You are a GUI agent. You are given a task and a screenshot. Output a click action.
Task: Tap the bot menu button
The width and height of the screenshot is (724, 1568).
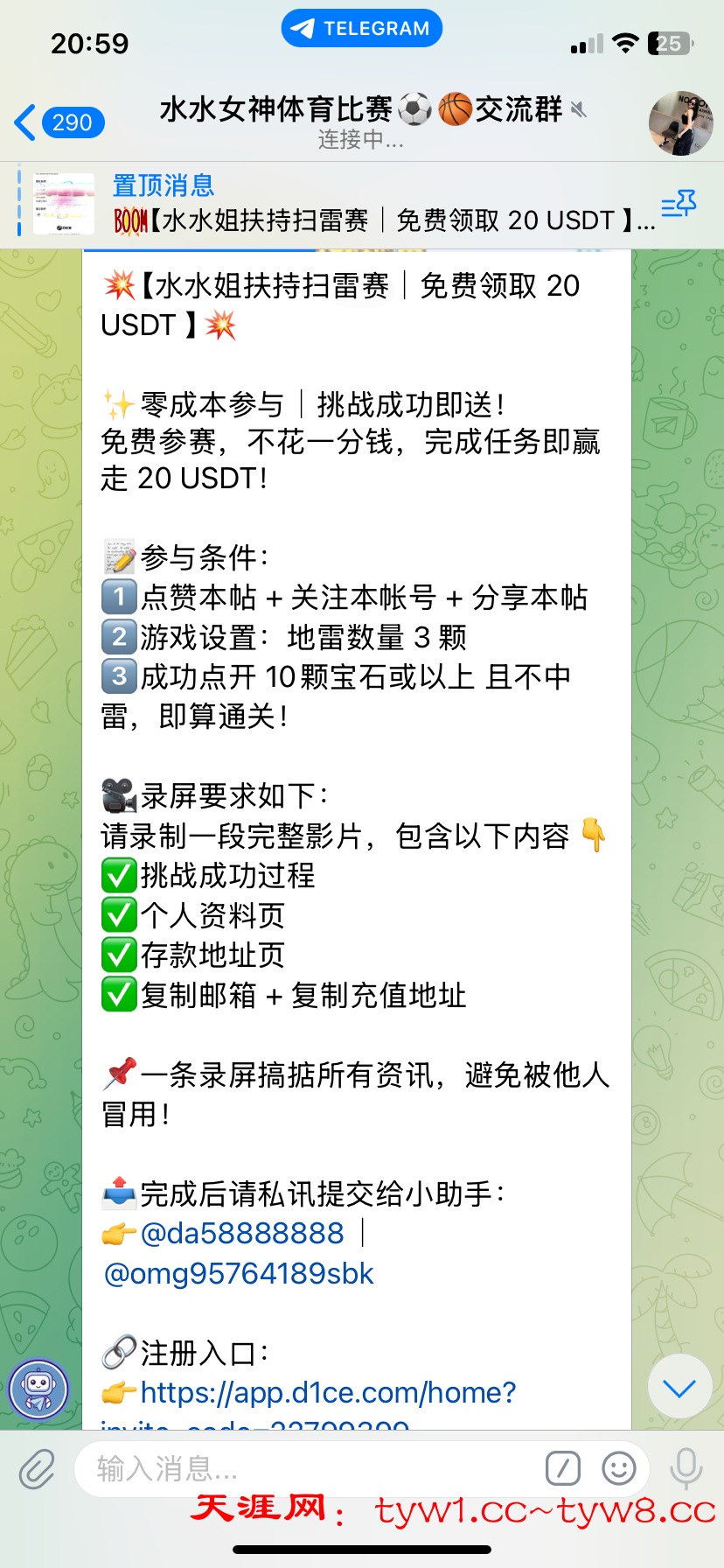[x=38, y=1389]
